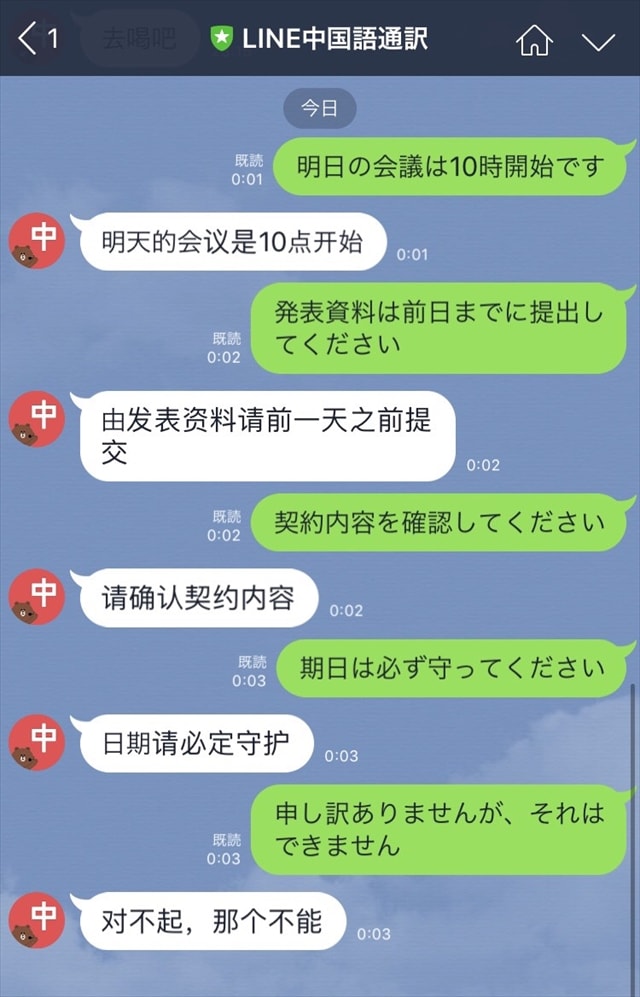The height and width of the screenshot is (997, 640).
Task: Expand the chat menu chevron
Action: tap(598, 41)
